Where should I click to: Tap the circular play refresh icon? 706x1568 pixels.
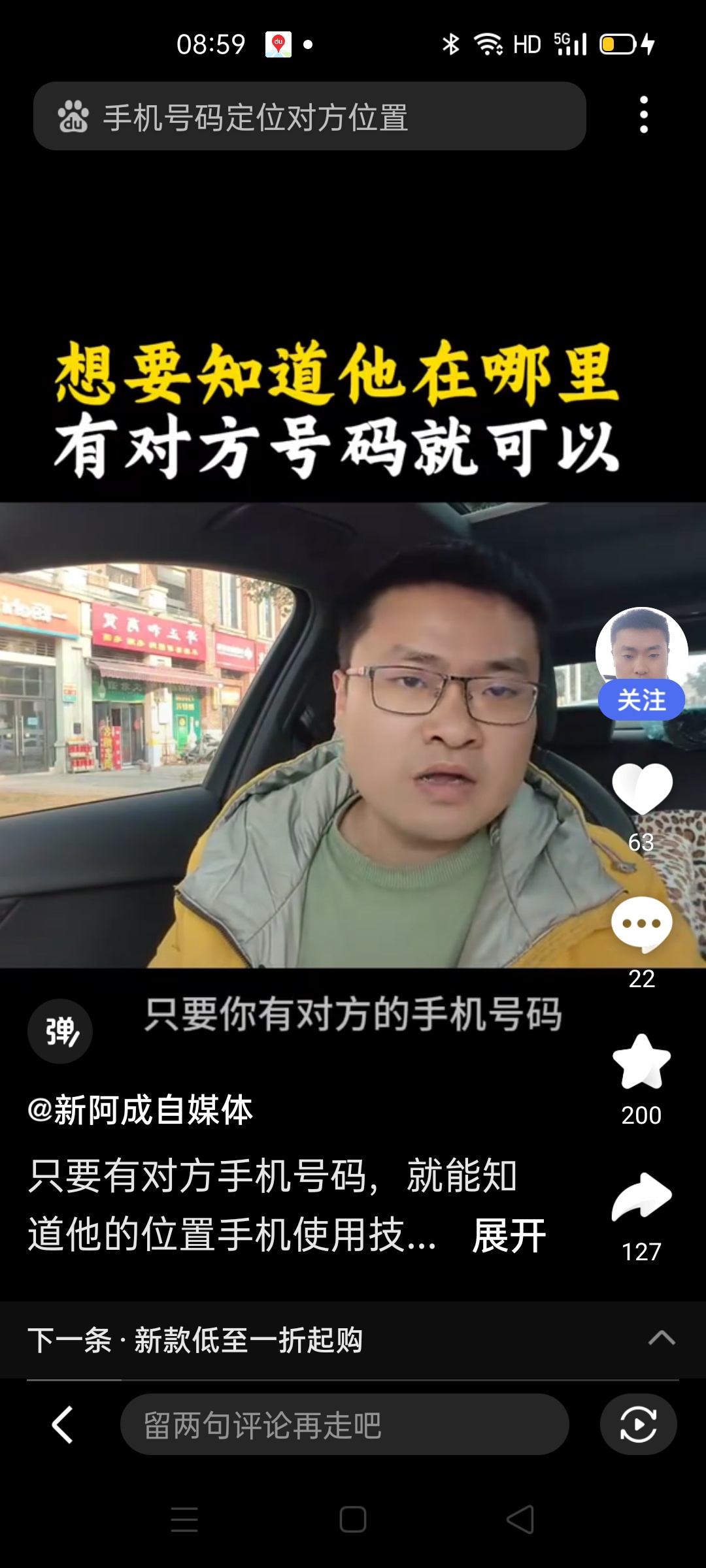(638, 1425)
